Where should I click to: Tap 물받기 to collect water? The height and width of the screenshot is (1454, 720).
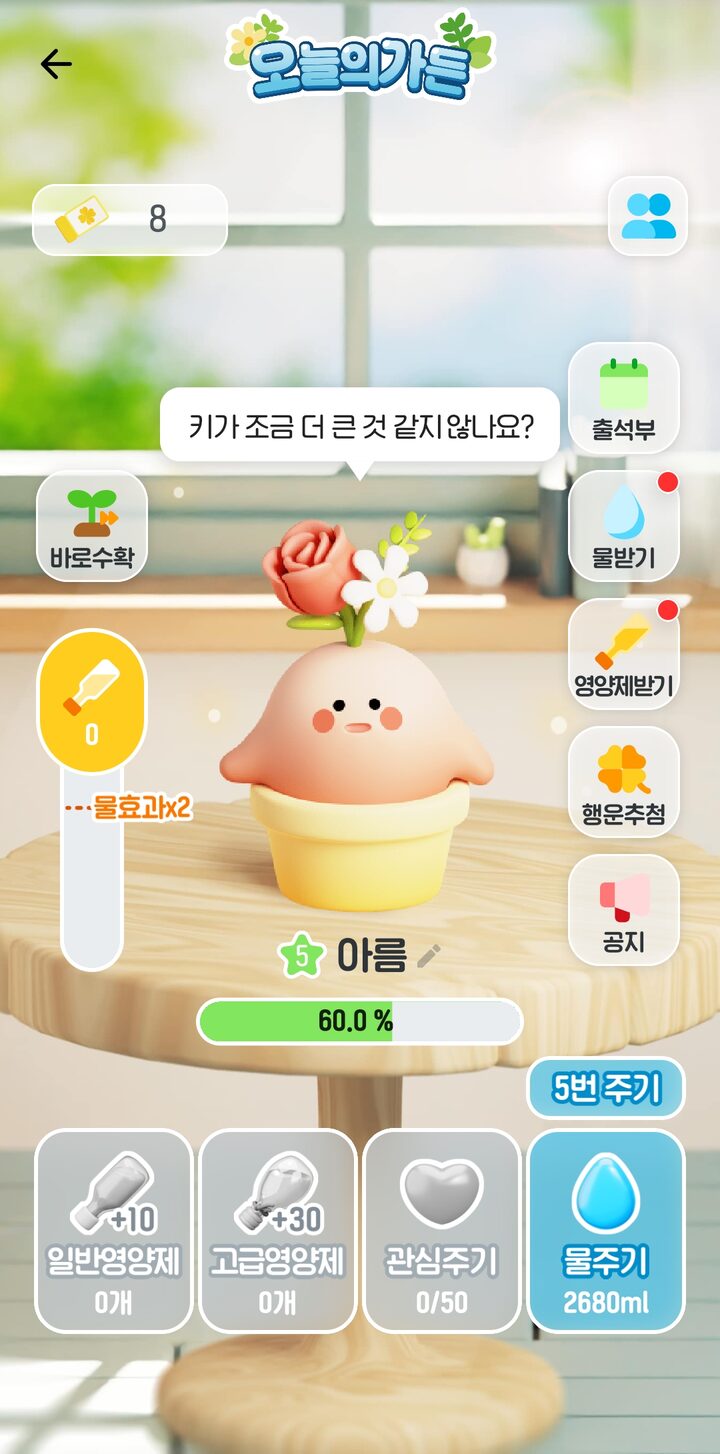624,526
